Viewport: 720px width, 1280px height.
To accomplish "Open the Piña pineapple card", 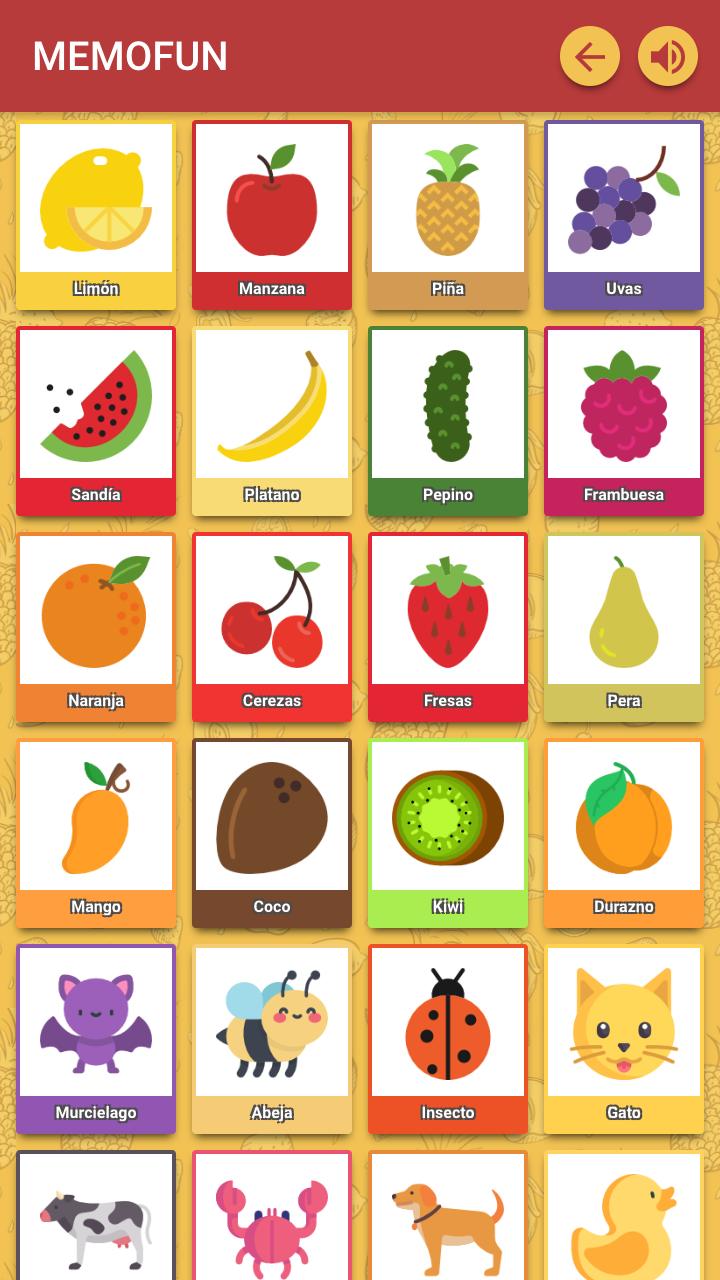I will click(448, 215).
